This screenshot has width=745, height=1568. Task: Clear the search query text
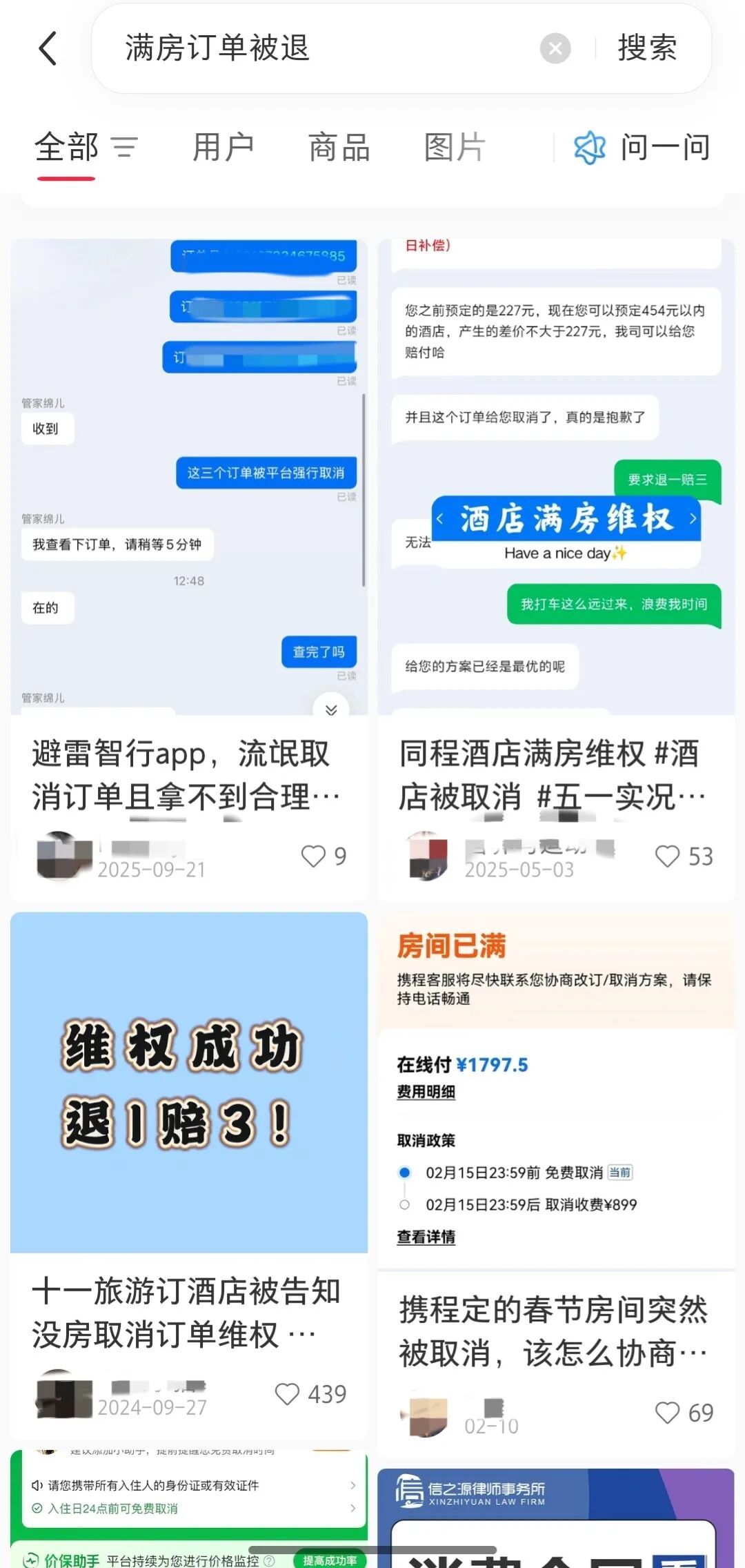555,48
